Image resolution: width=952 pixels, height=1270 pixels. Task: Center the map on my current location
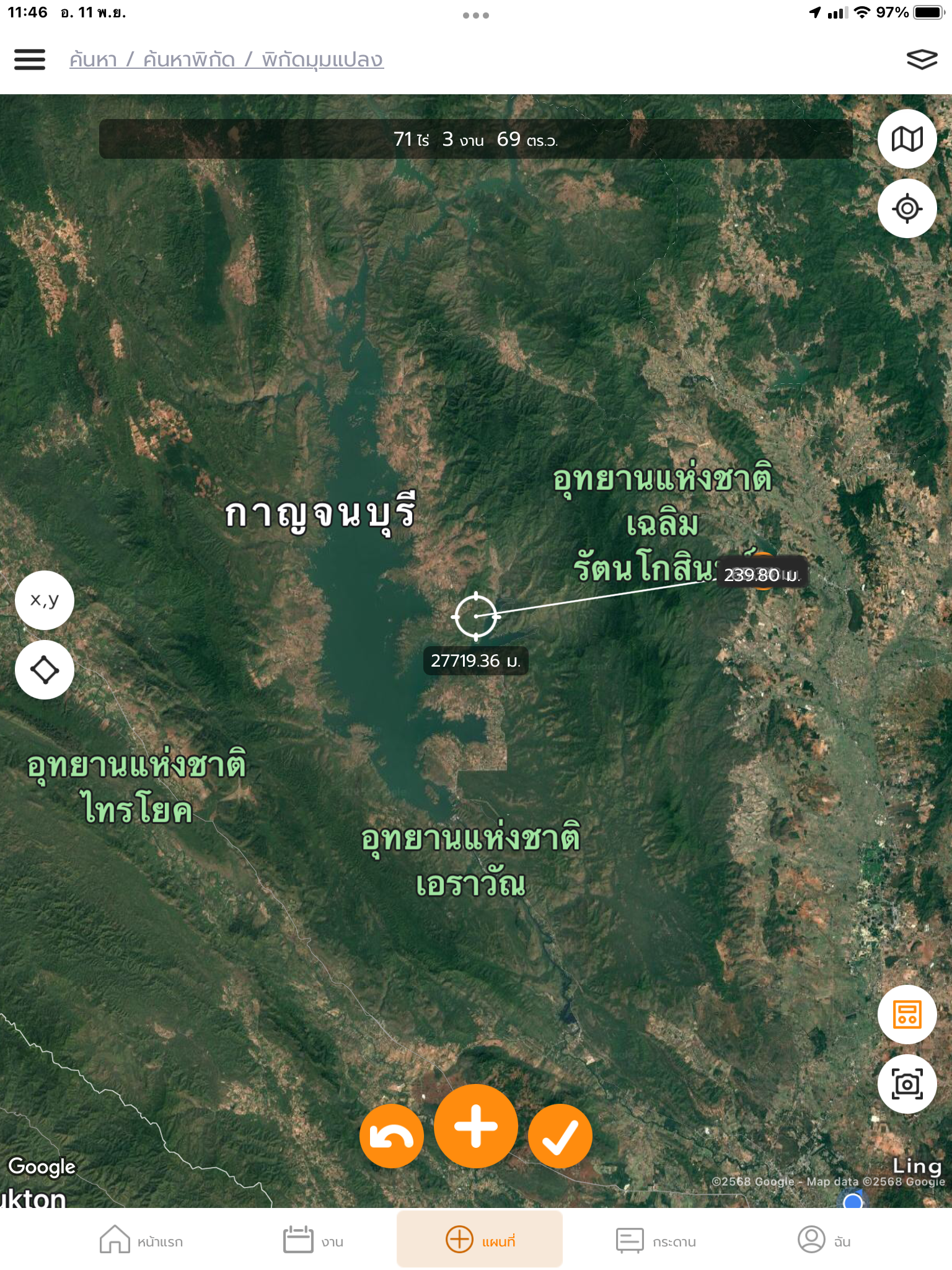907,208
